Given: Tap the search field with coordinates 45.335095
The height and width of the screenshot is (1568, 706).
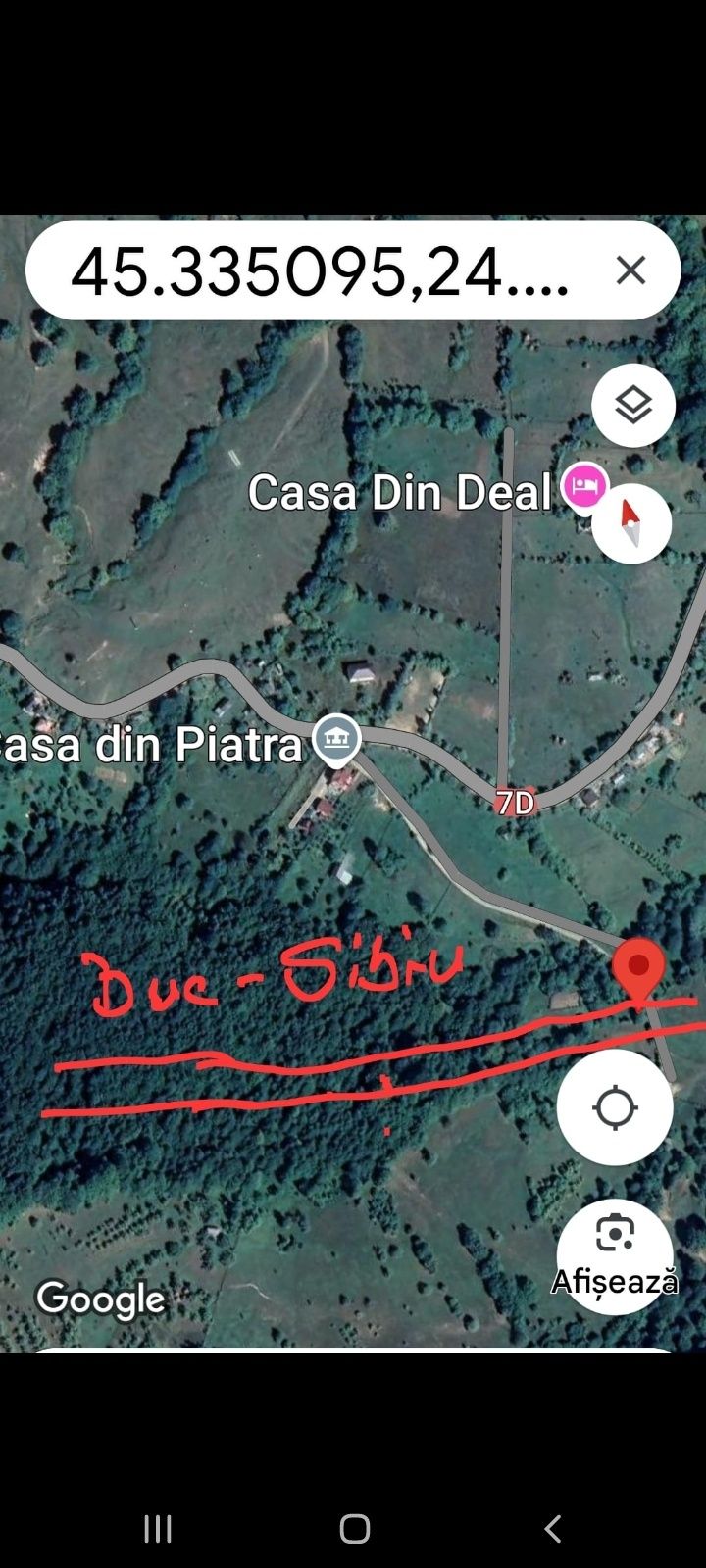Looking at the screenshot, I should 319,270.
